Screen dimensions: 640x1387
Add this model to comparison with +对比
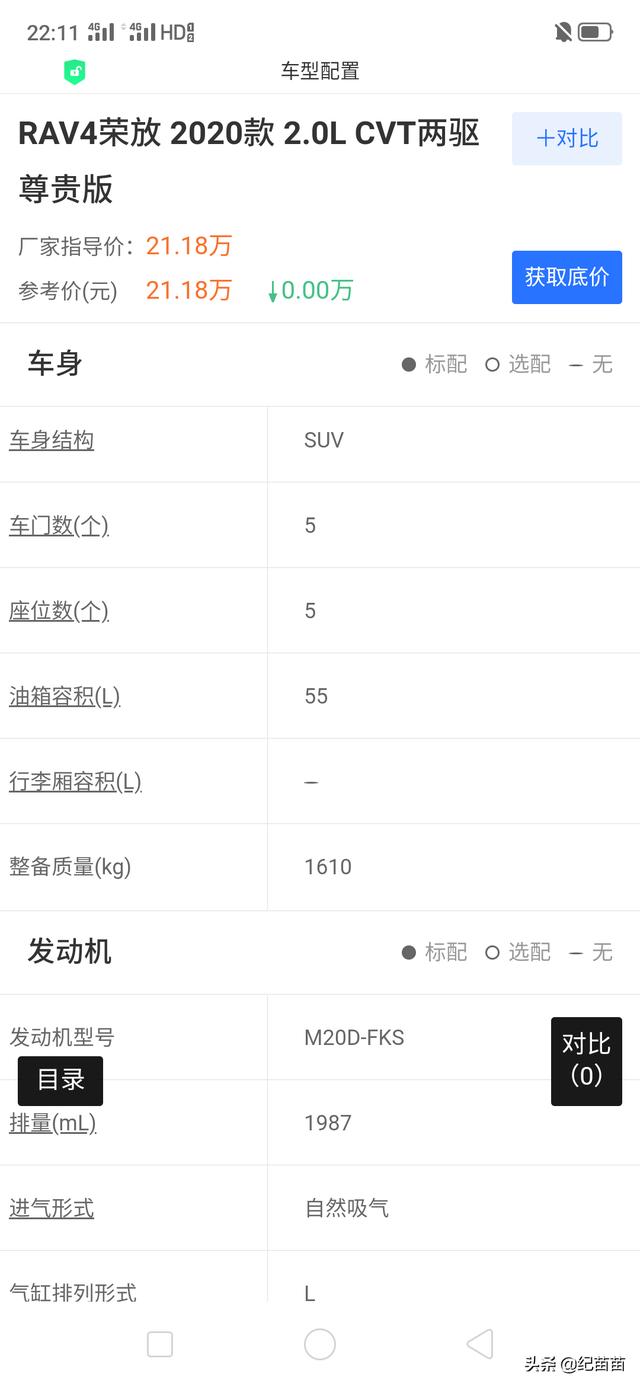tap(567, 138)
